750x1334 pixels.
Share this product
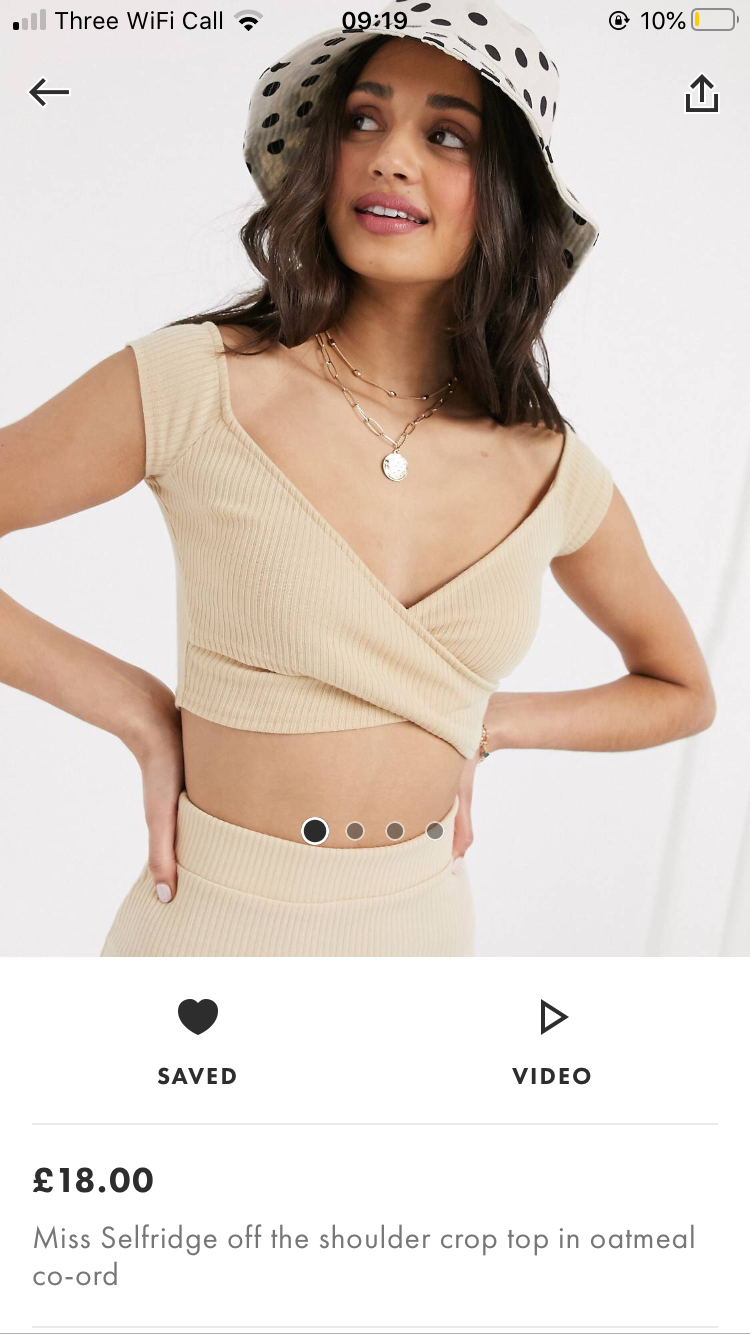pos(701,94)
